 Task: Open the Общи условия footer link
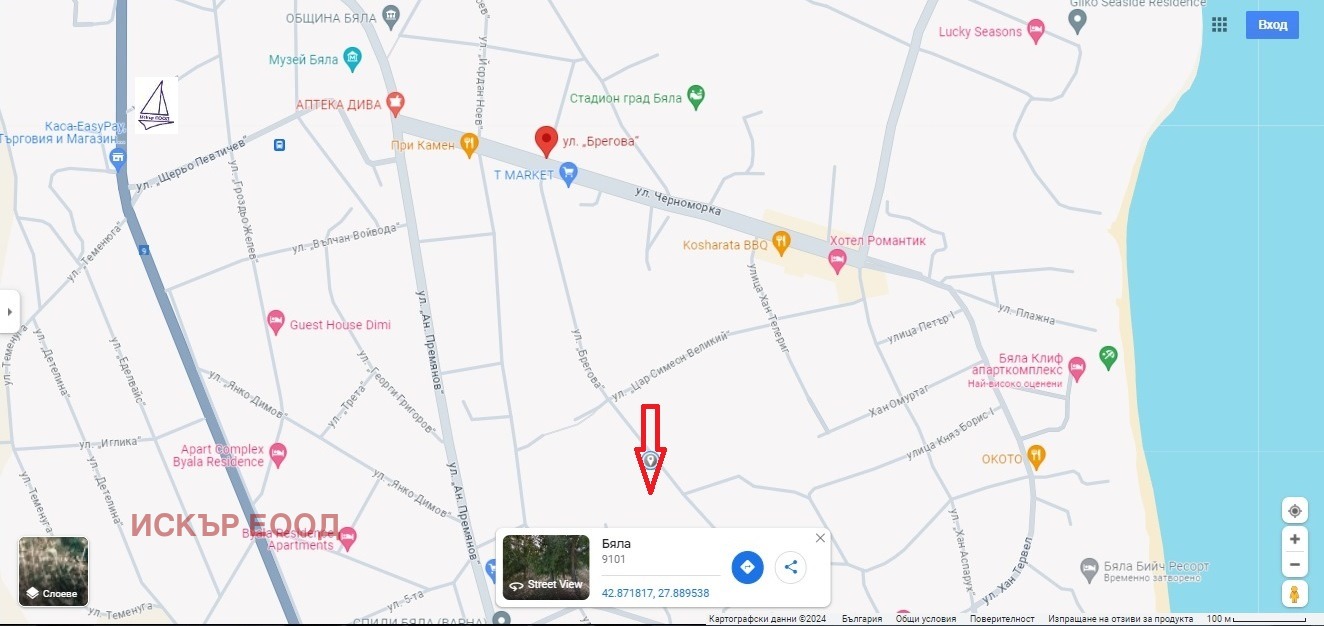(x=925, y=620)
